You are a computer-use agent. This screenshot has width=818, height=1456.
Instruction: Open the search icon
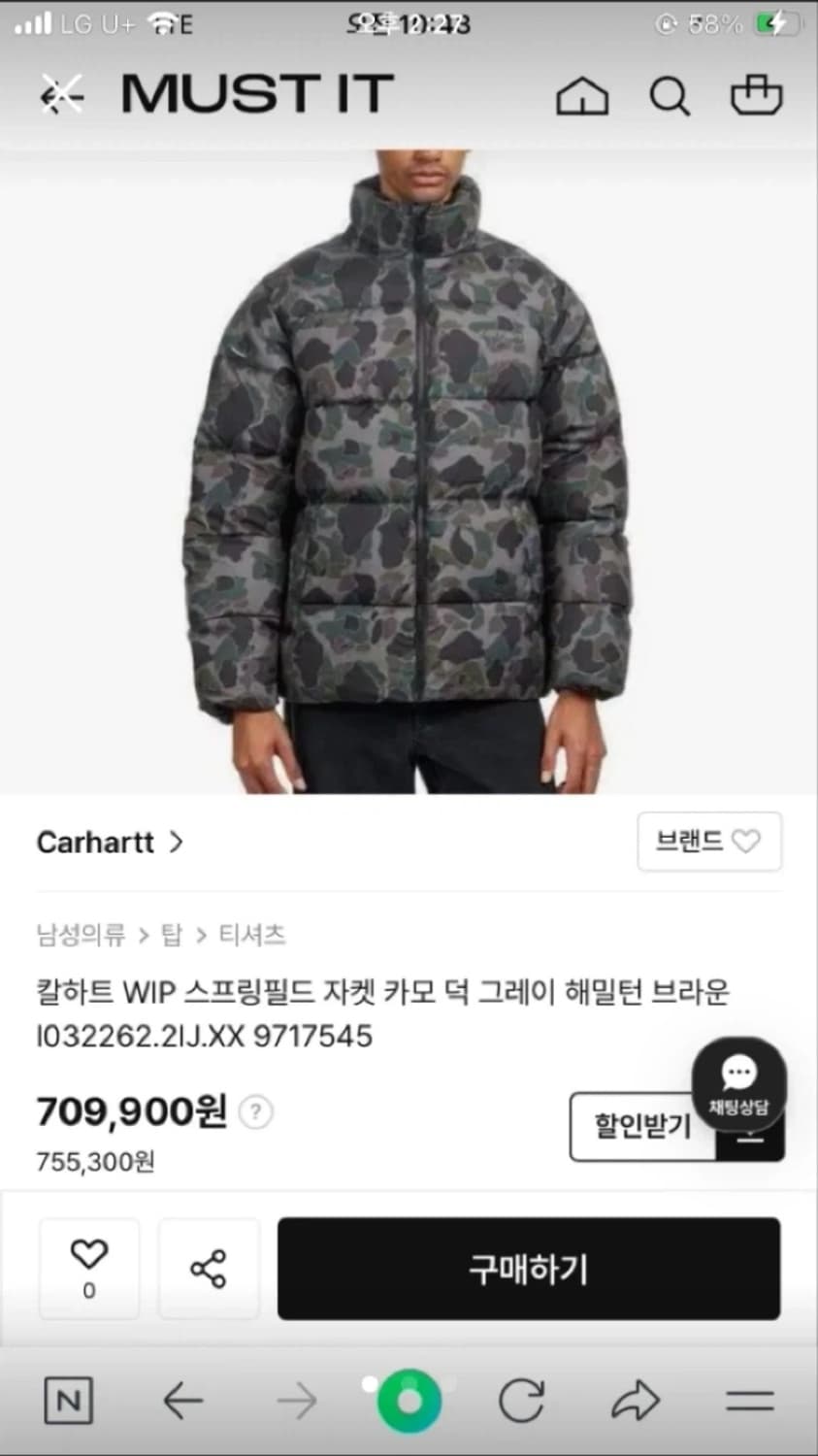pos(670,96)
